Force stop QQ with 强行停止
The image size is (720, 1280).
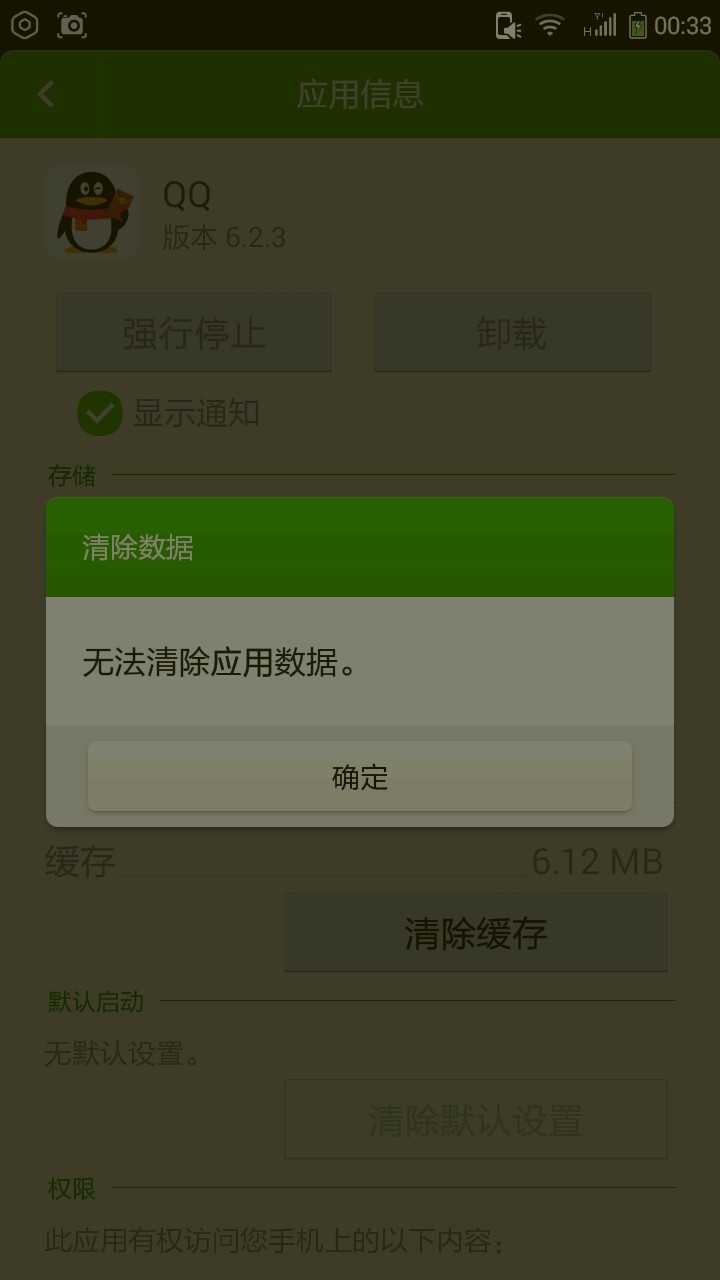194,333
